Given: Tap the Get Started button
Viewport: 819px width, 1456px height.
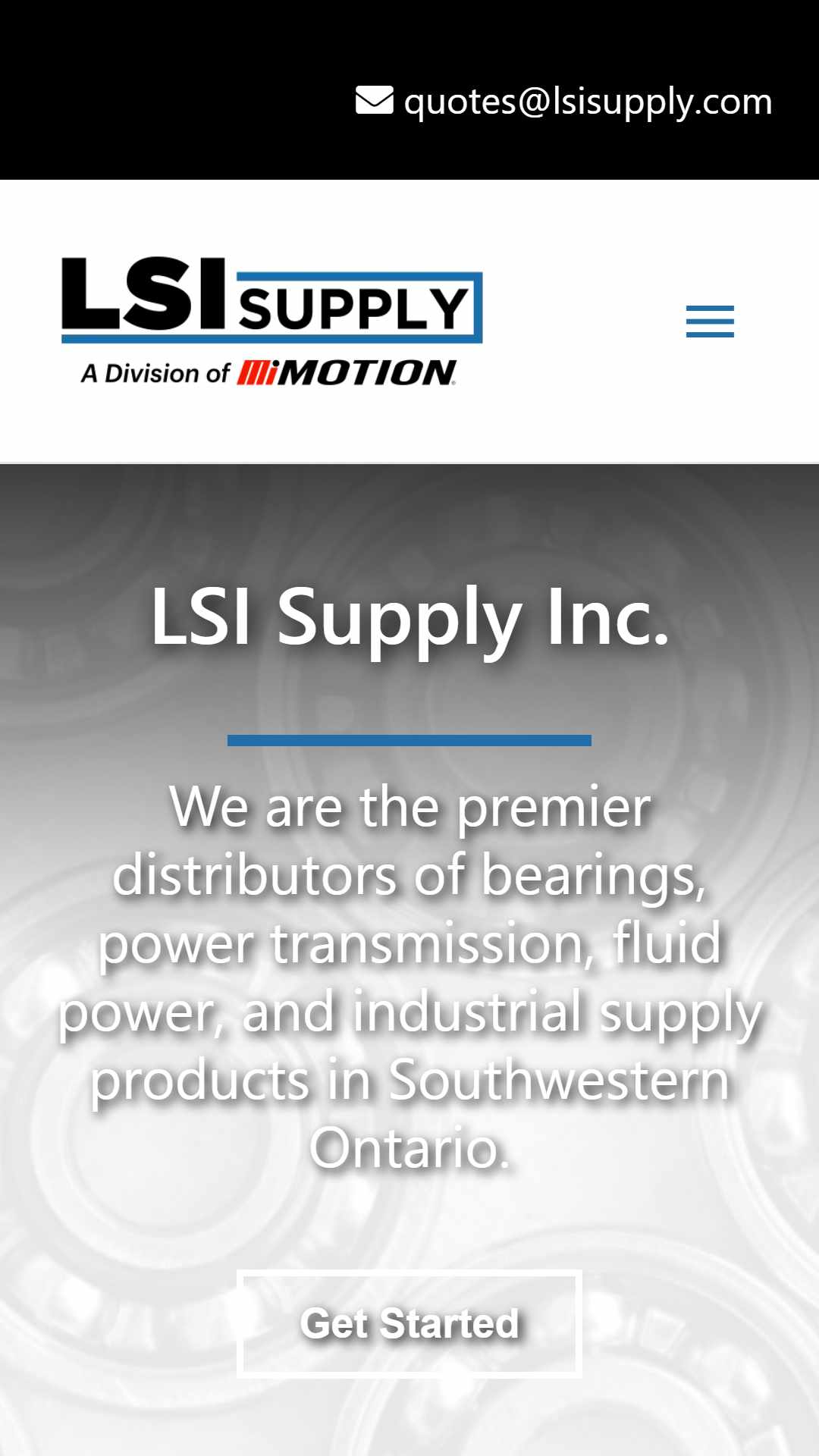Looking at the screenshot, I should coord(409,1323).
